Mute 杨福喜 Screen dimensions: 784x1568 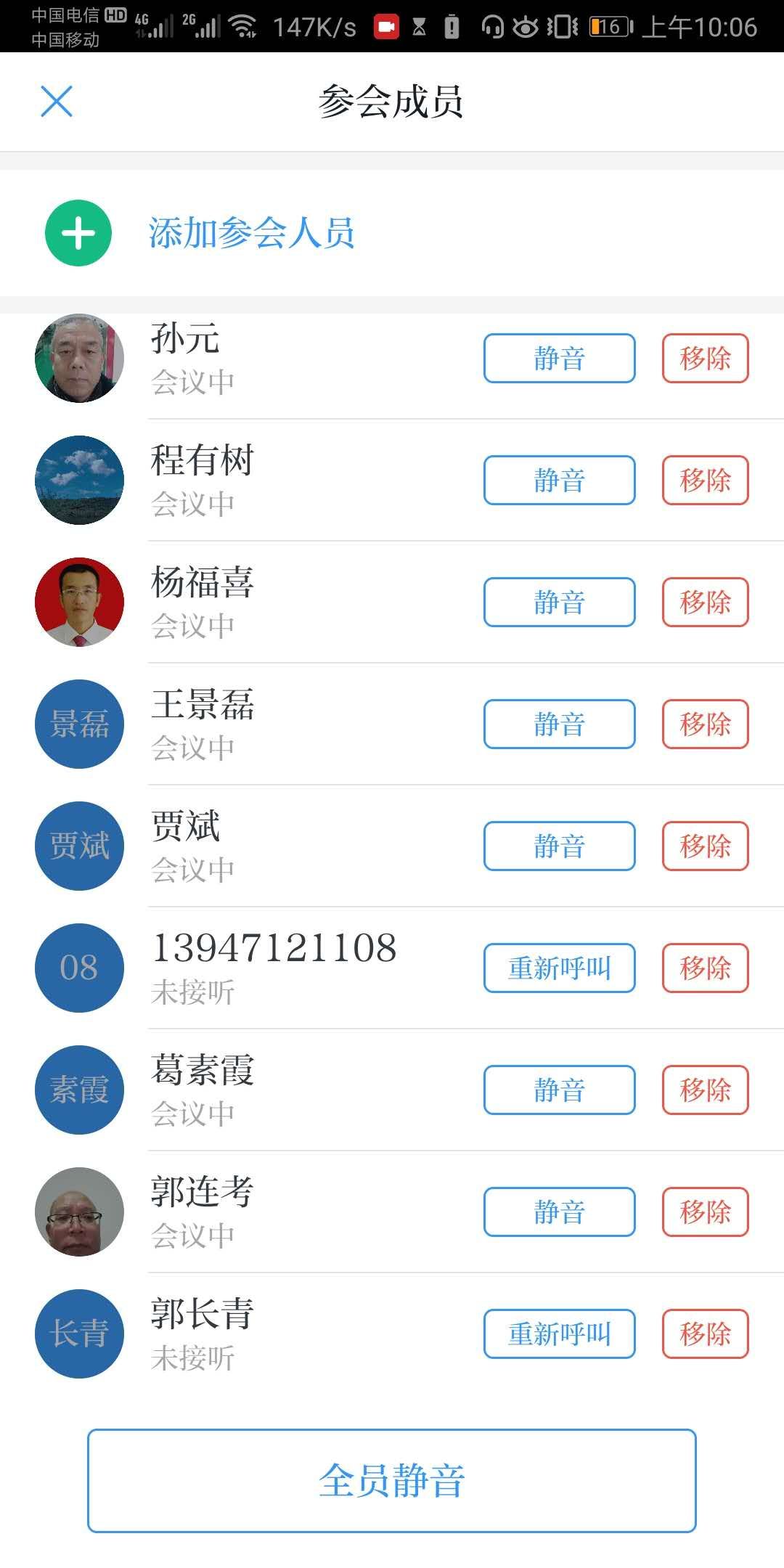point(560,602)
